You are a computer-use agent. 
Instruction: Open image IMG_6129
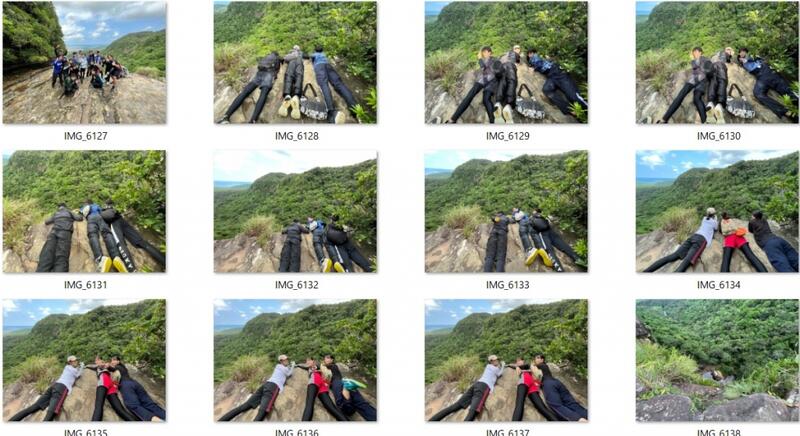click(507, 62)
